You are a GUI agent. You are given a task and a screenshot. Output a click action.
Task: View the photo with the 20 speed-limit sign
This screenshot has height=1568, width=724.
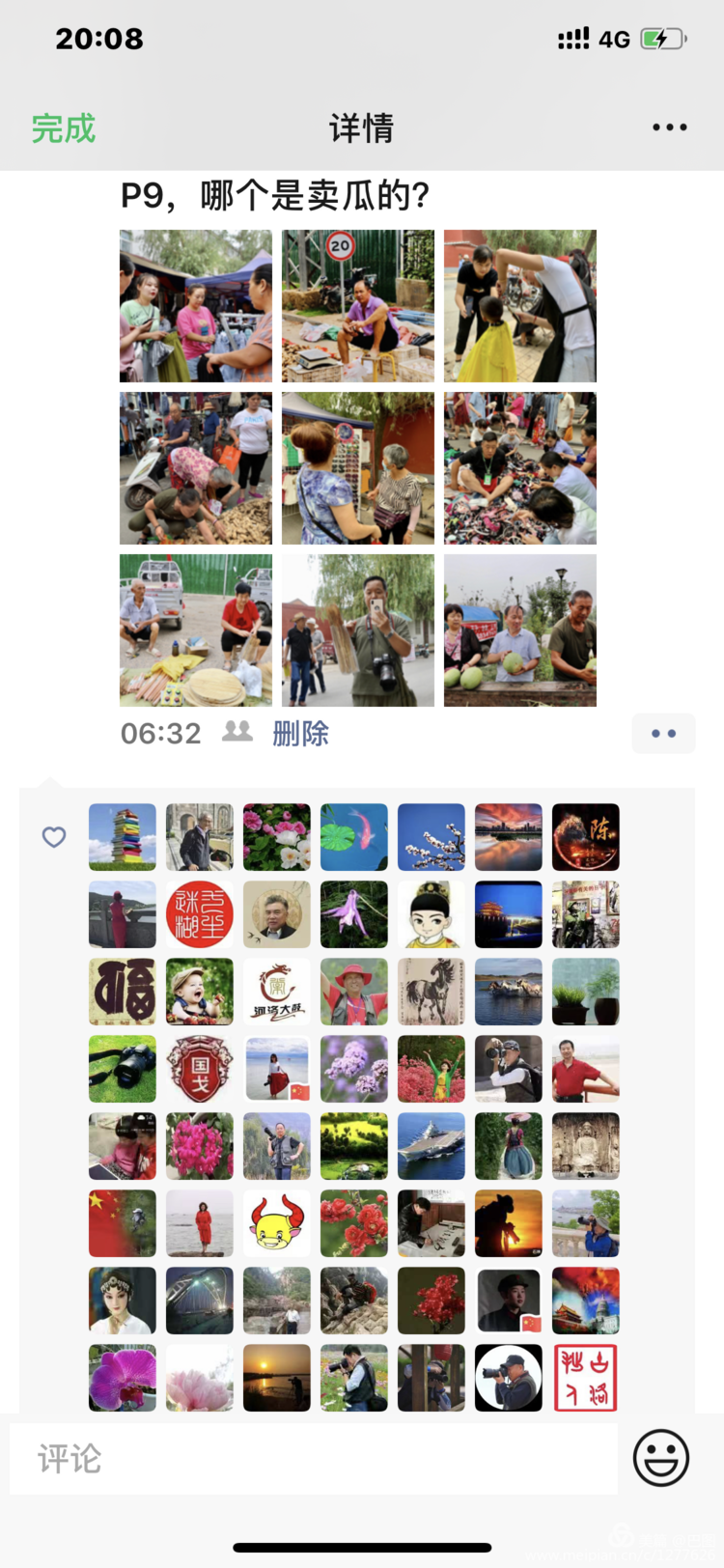pyautogui.click(x=358, y=306)
